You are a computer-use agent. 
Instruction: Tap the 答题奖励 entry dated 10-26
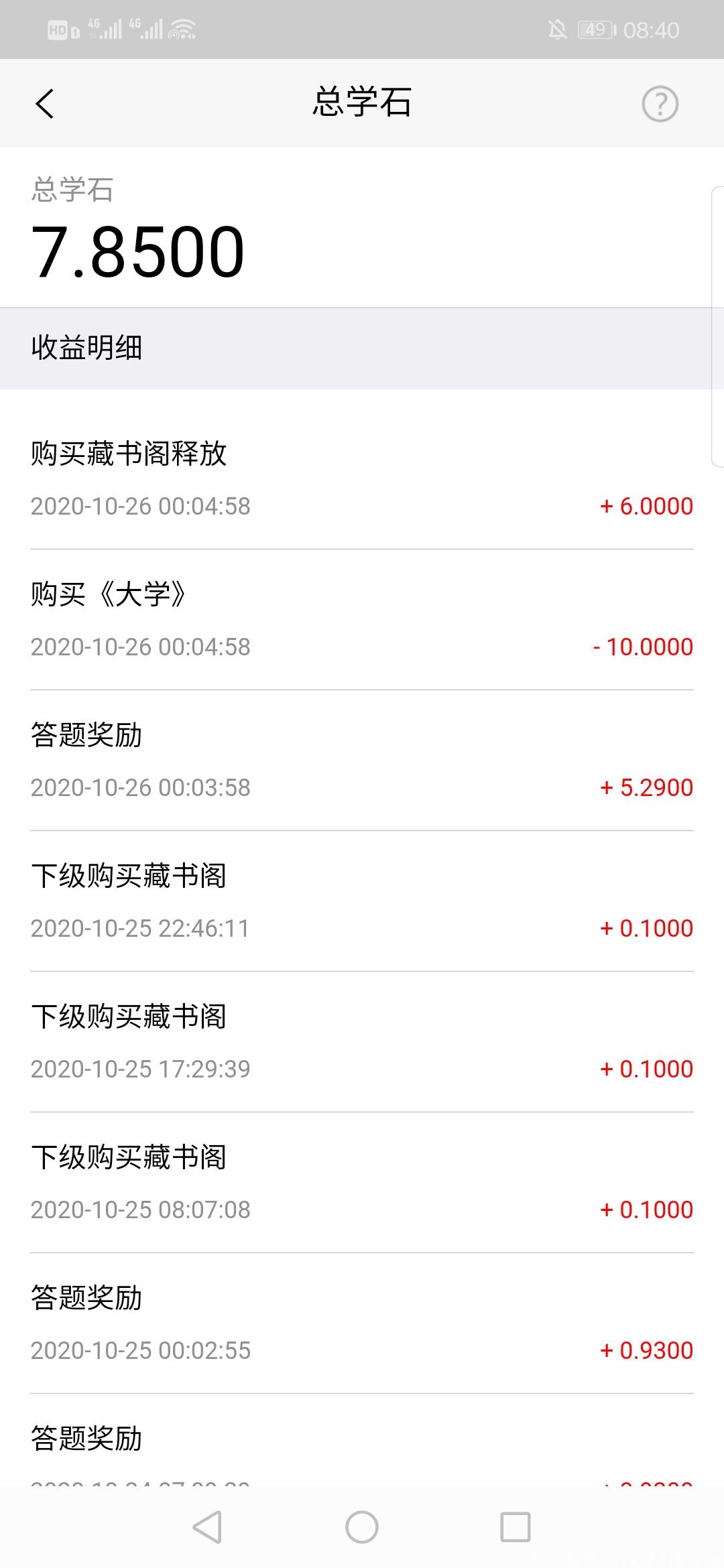pyautogui.click(x=86, y=734)
